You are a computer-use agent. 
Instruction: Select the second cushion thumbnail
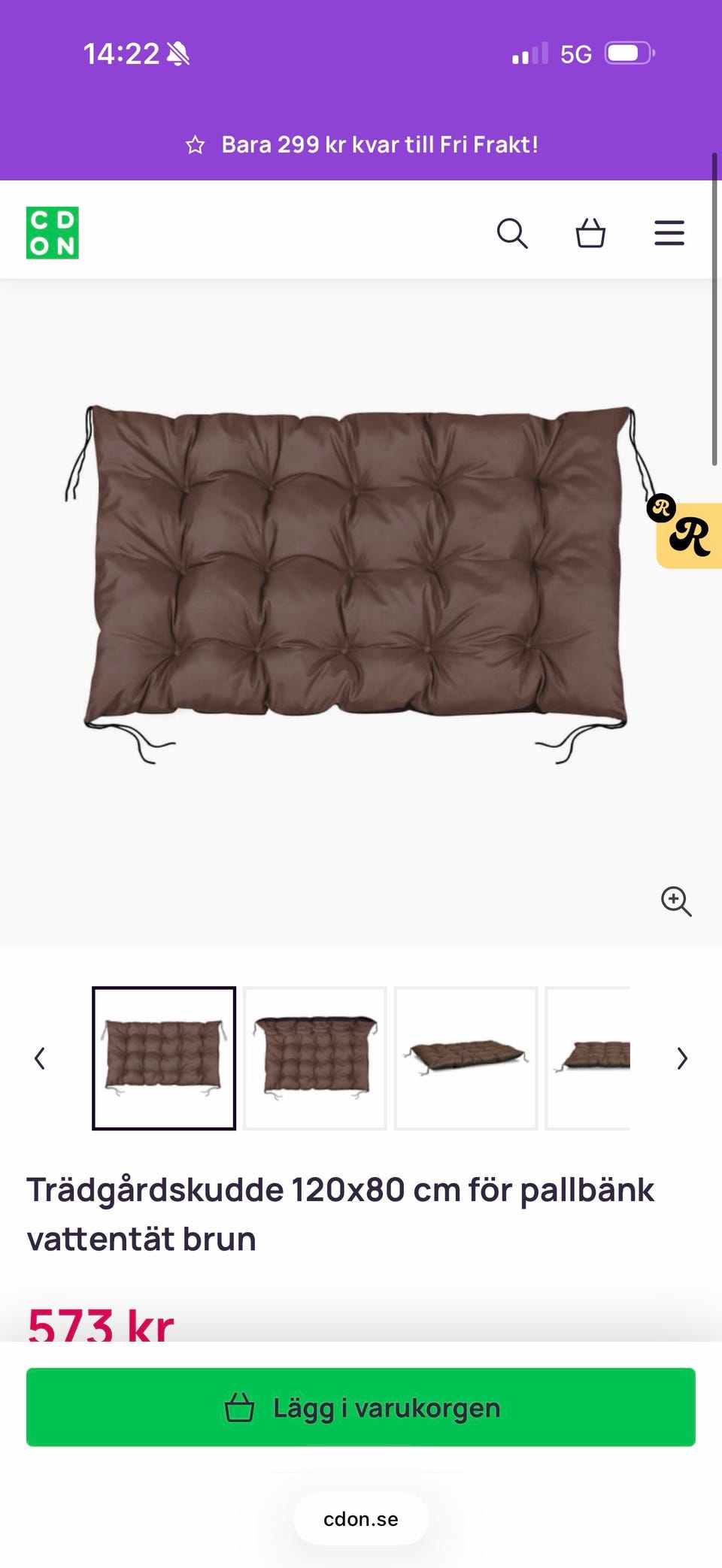click(x=315, y=1058)
